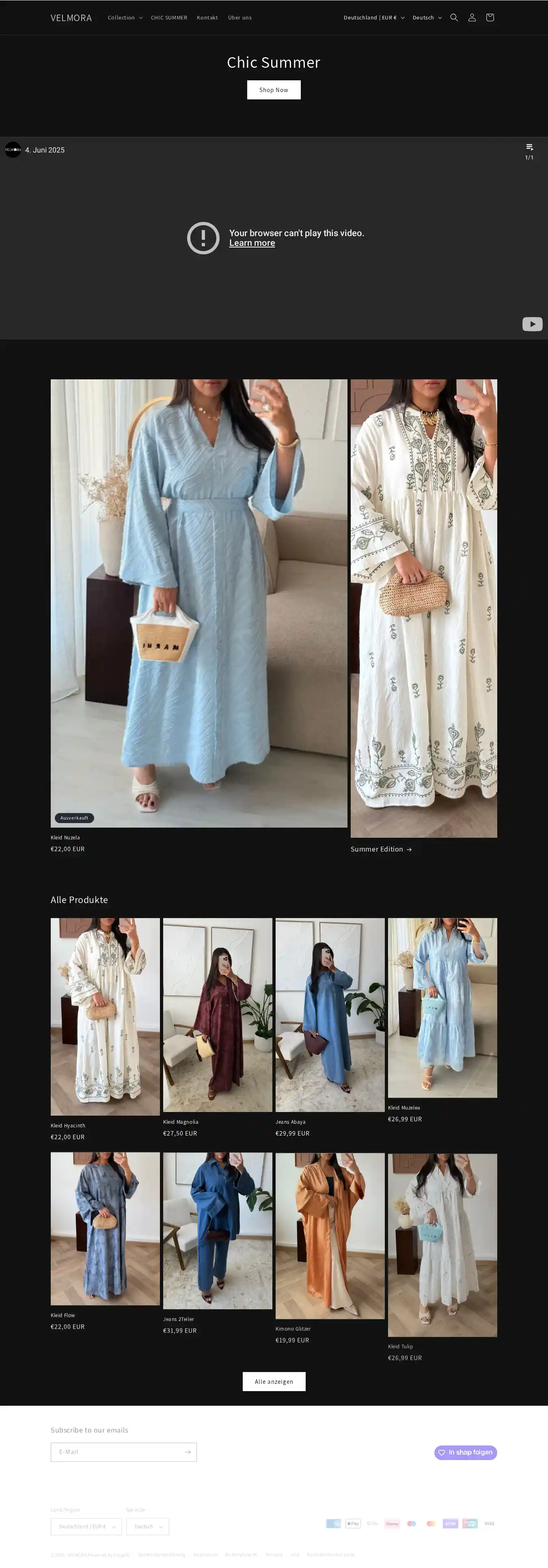The height and width of the screenshot is (1568, 548).
Task: Tap the Shop Now button
Action: click(274, 90)
